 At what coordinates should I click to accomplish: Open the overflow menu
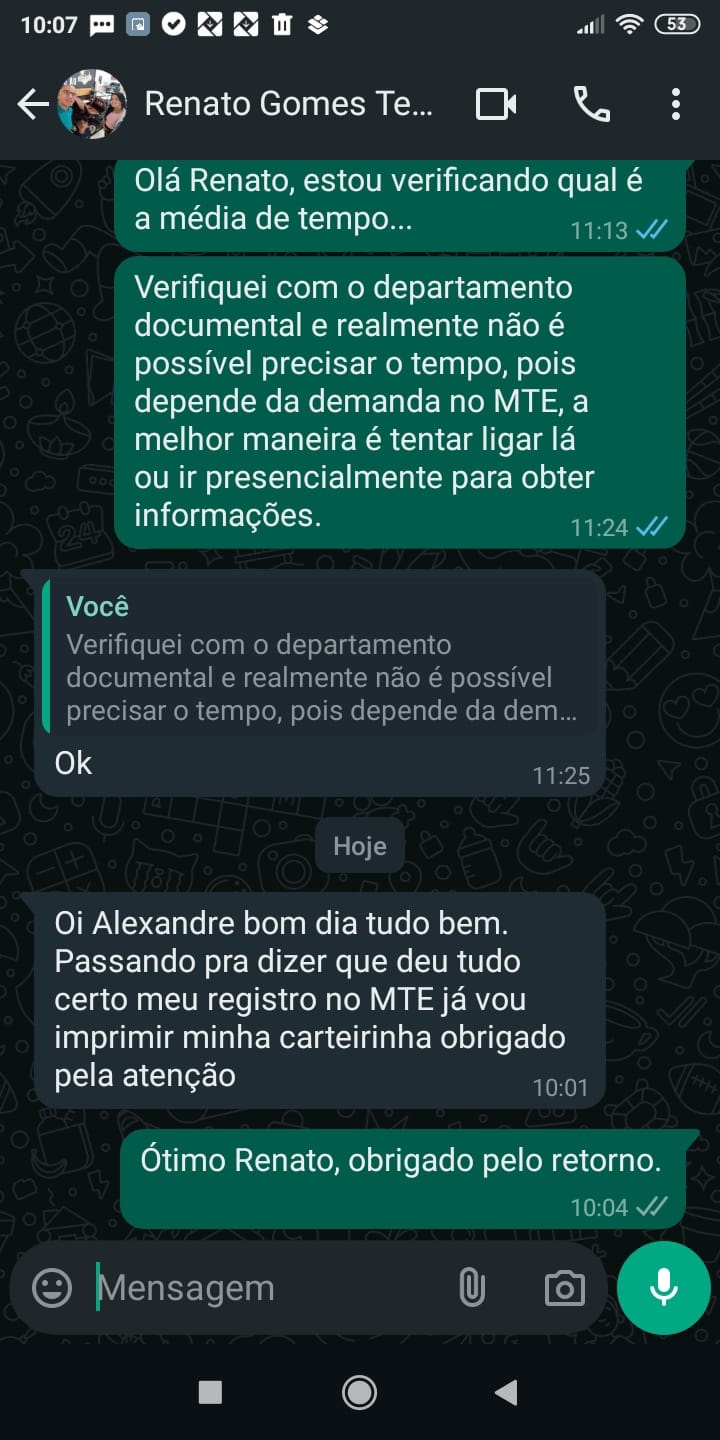click(676, 104)
